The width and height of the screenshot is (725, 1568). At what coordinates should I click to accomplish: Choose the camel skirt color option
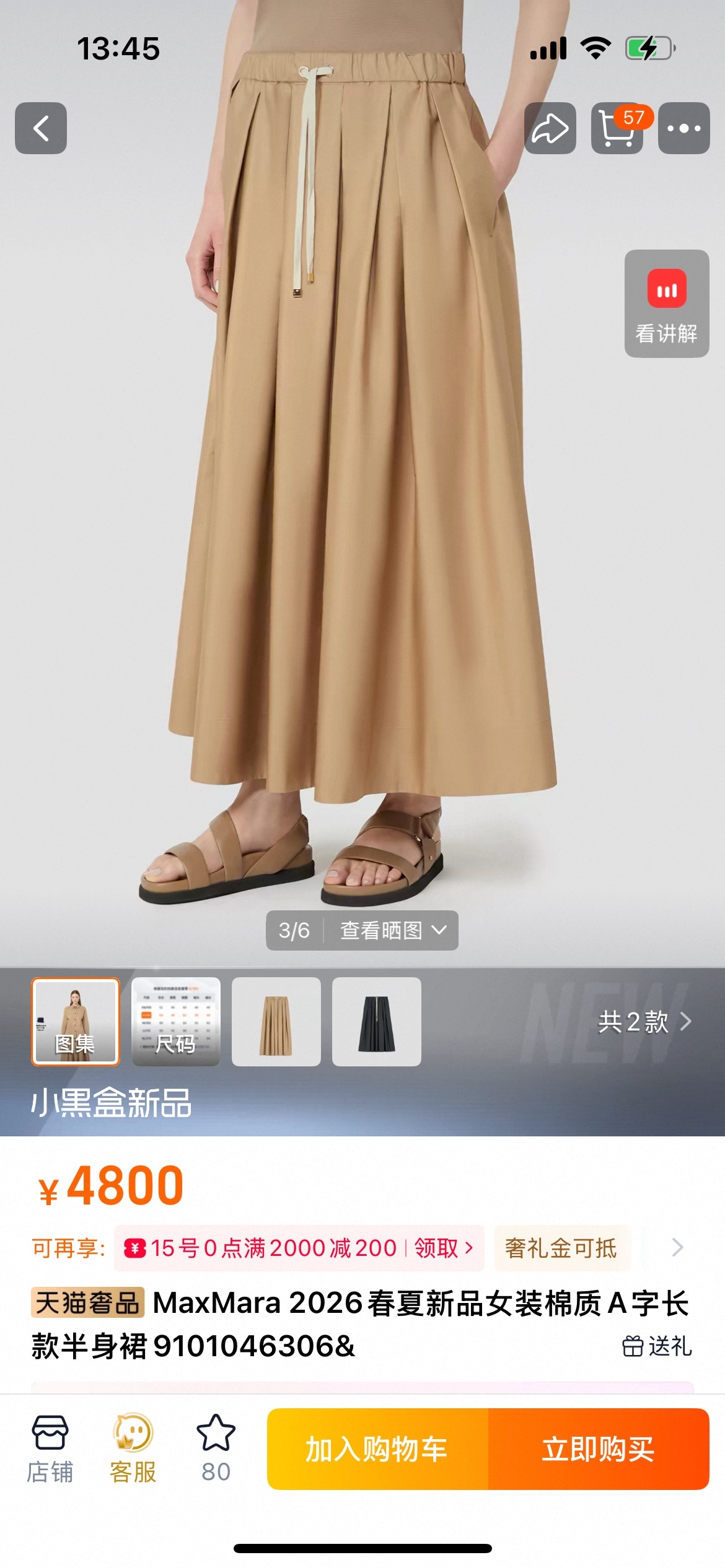(276, 1021)
